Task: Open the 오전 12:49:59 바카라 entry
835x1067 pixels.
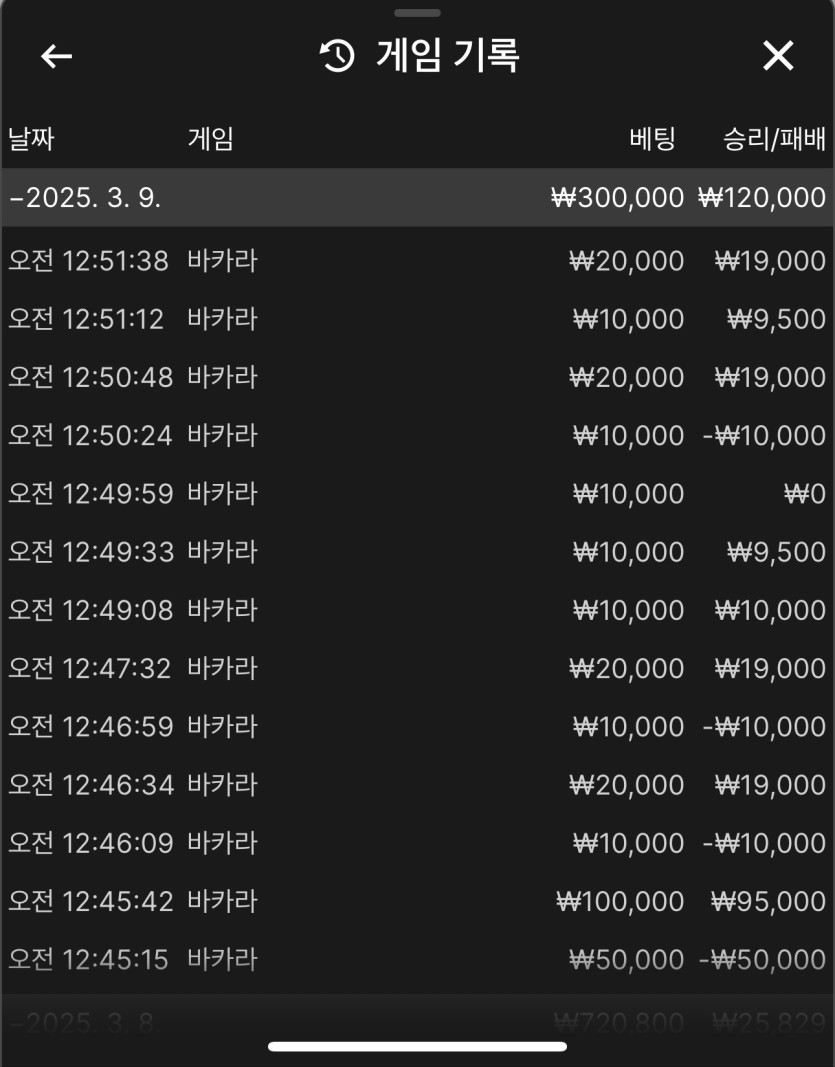Action: tap(417, 493)
